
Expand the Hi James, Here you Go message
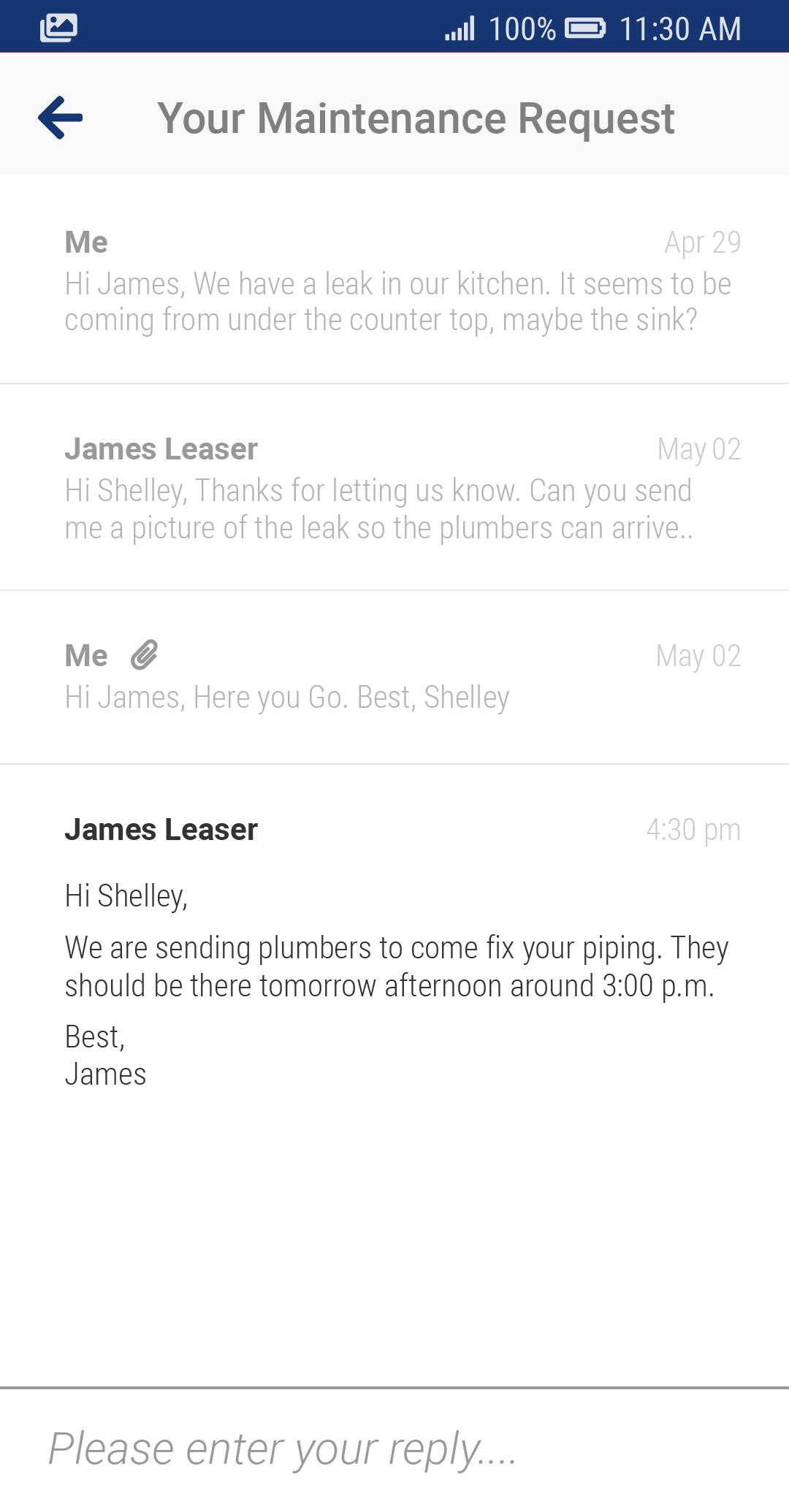289,698
